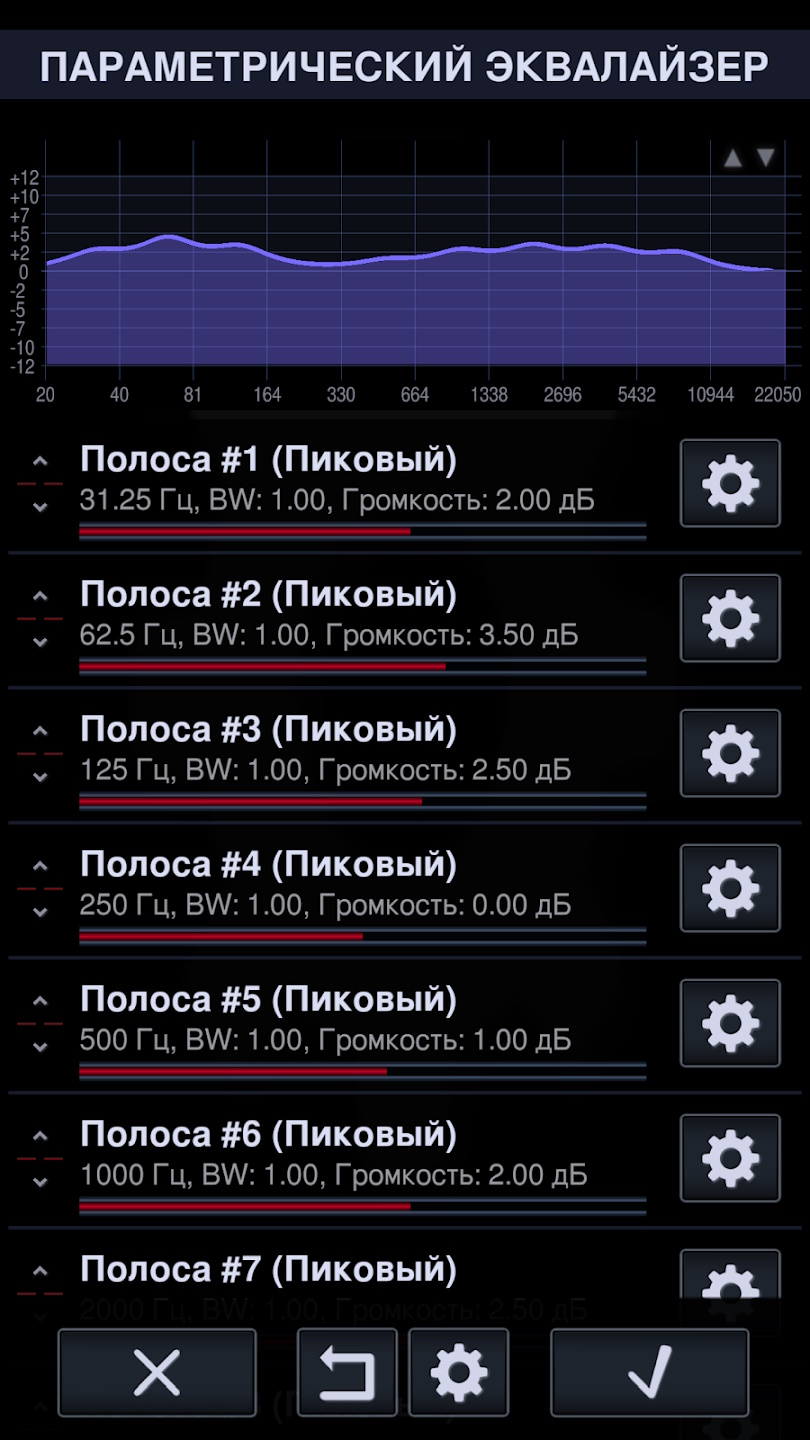The image size is (810, 1440).
Task: Open settings gear for Полоса #2
Action: 730,618
